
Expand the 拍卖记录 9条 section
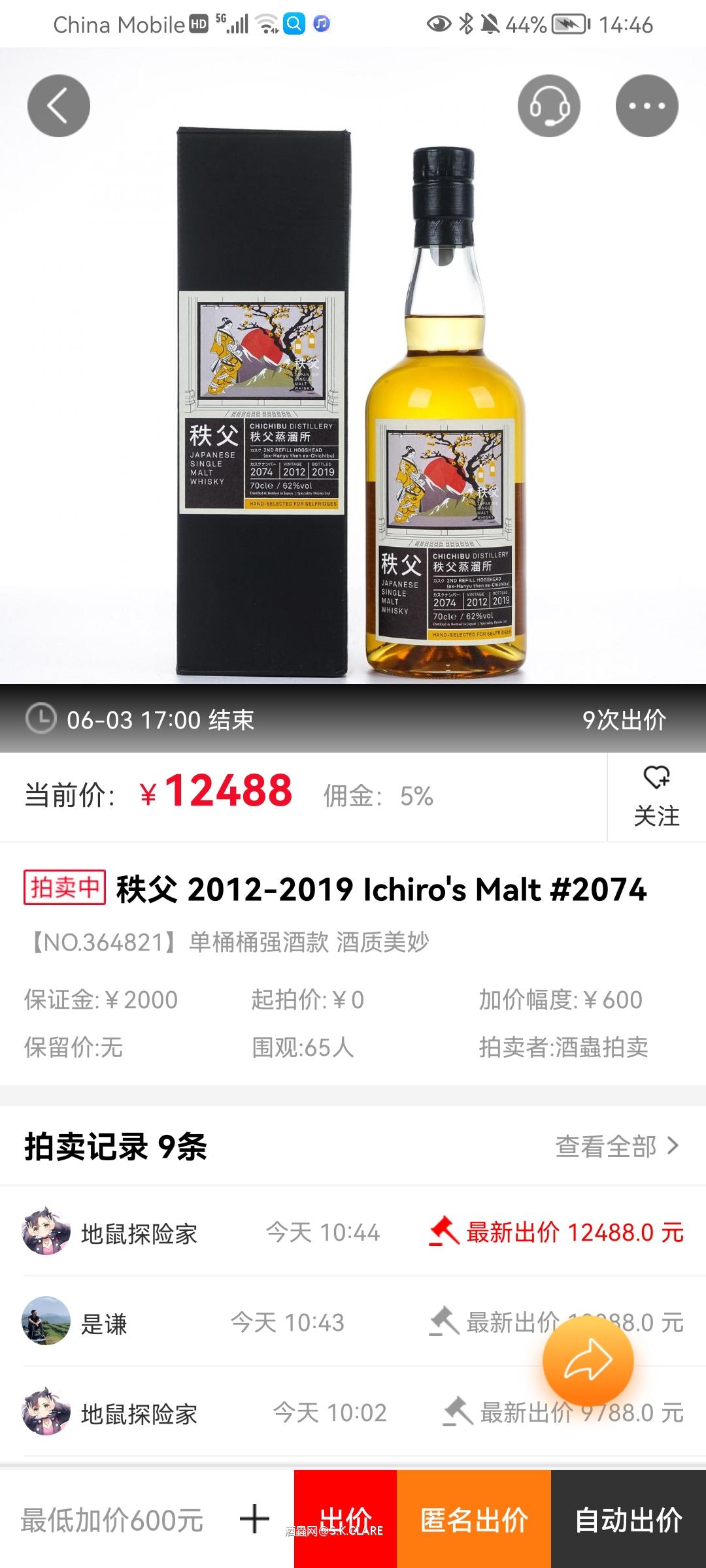[x=114, y=1147]
